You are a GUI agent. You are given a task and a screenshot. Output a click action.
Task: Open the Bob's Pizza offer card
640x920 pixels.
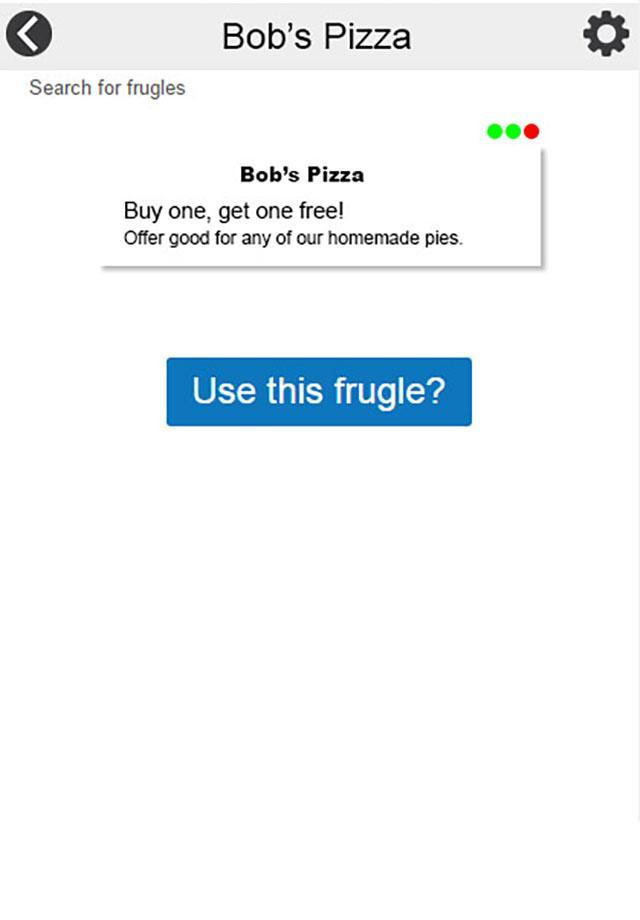click(x=320, y=207)
